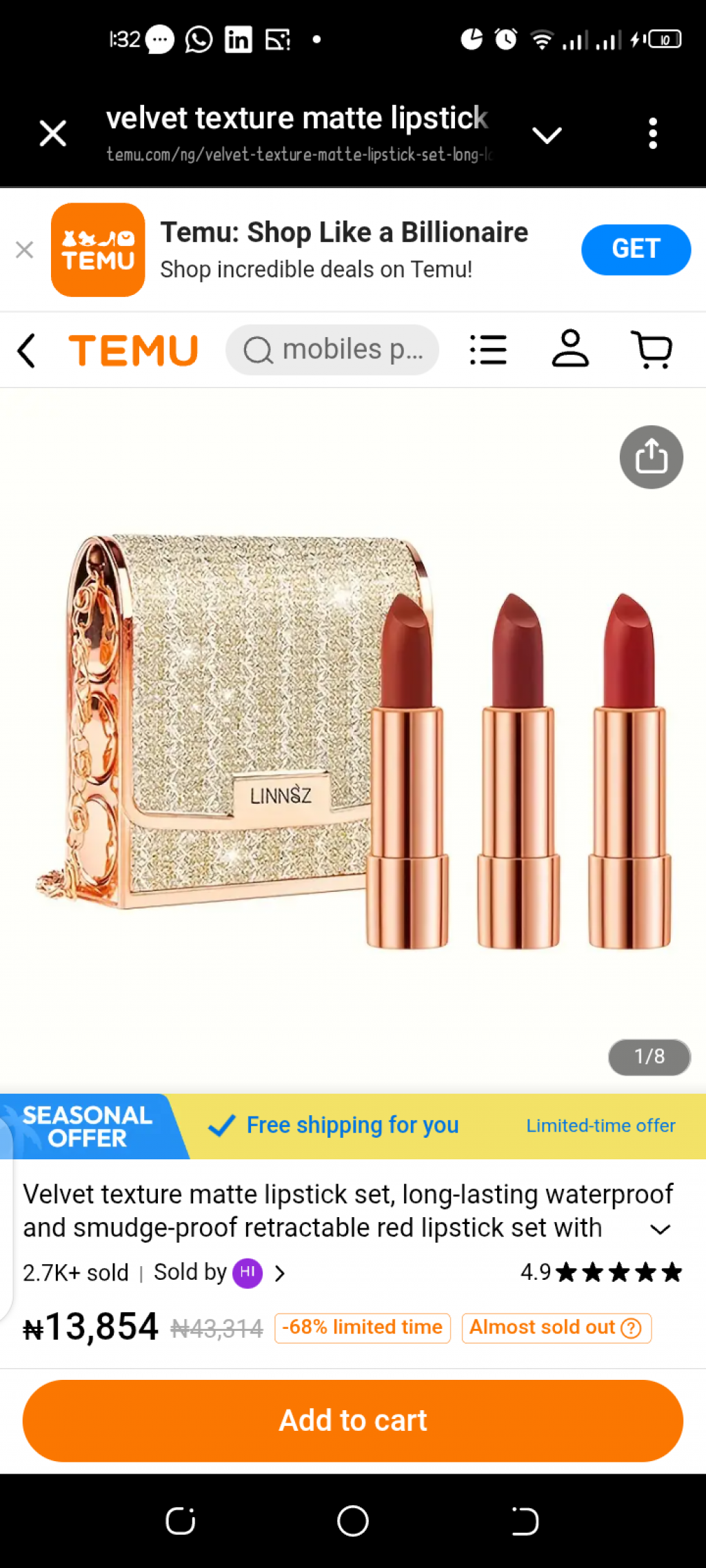Viewport: 706px width, 1568px height.
Task: Open the lipstick set product image
Action: (x=353, y=741)
